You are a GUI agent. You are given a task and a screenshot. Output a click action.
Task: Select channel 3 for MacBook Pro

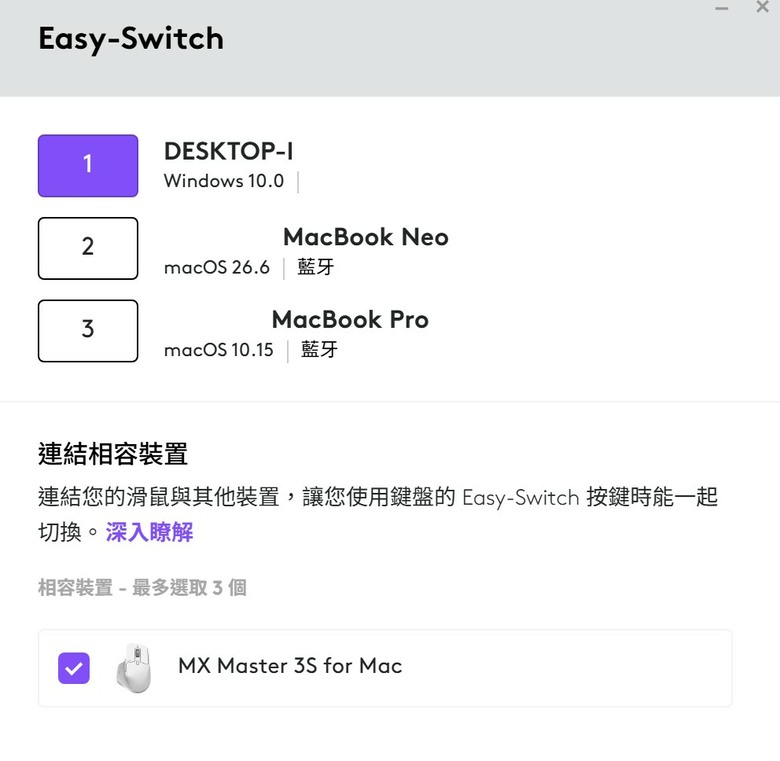coord(88,331)
